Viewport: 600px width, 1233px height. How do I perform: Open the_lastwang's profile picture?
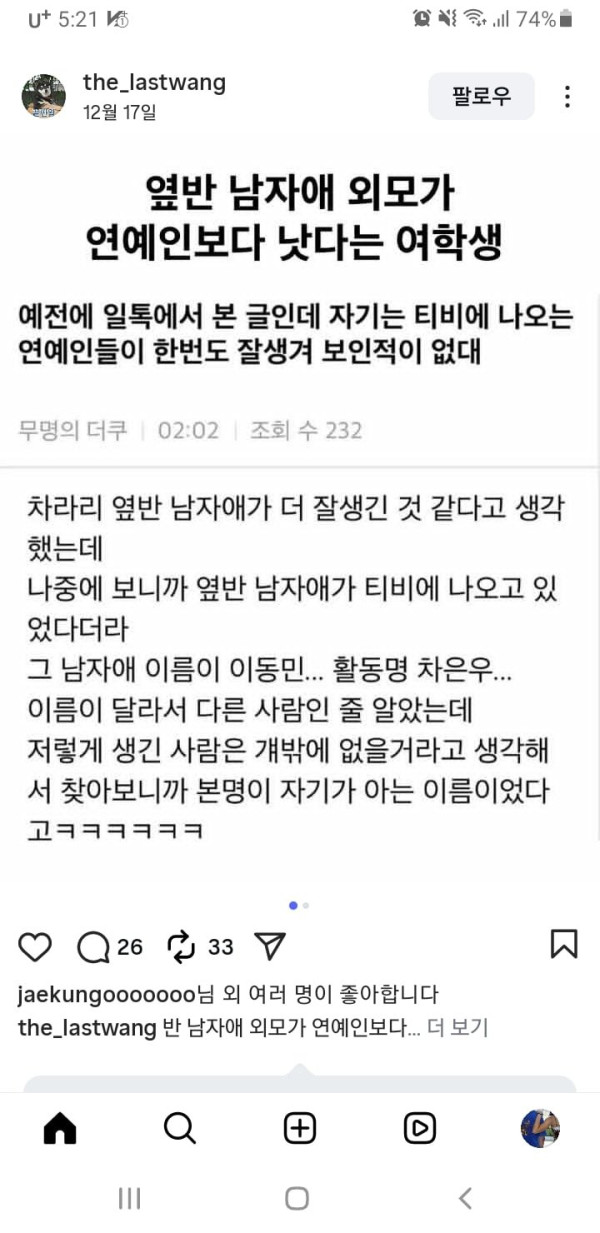point(44,96)
